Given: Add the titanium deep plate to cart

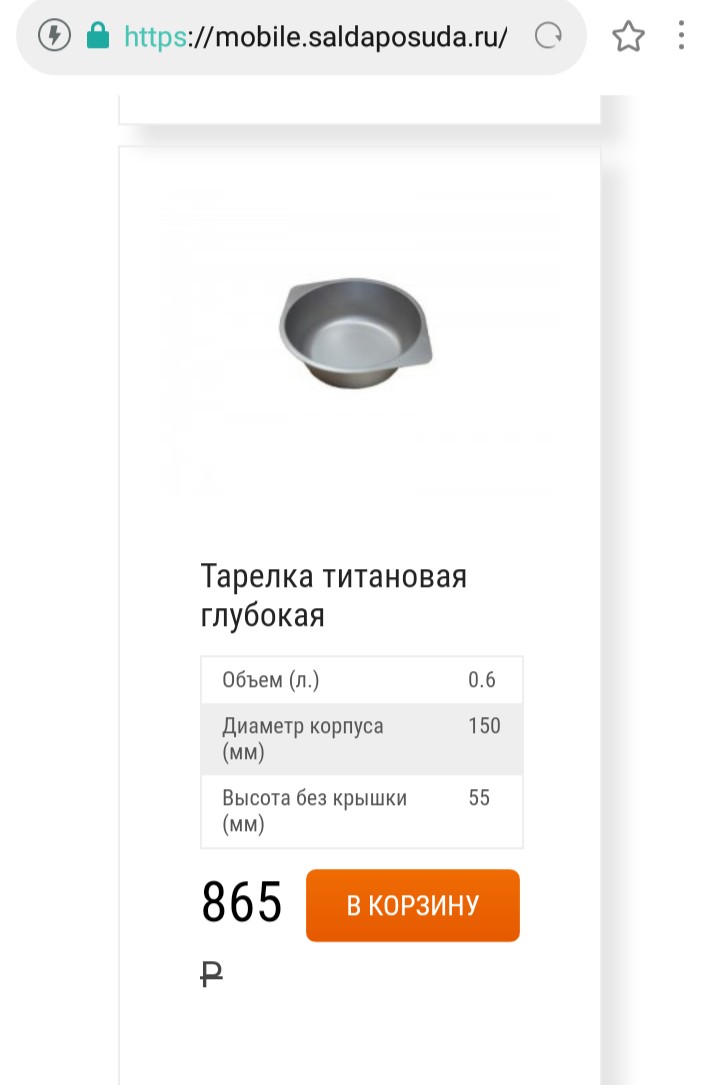Looking at the screenshot, I should (412, 906).
